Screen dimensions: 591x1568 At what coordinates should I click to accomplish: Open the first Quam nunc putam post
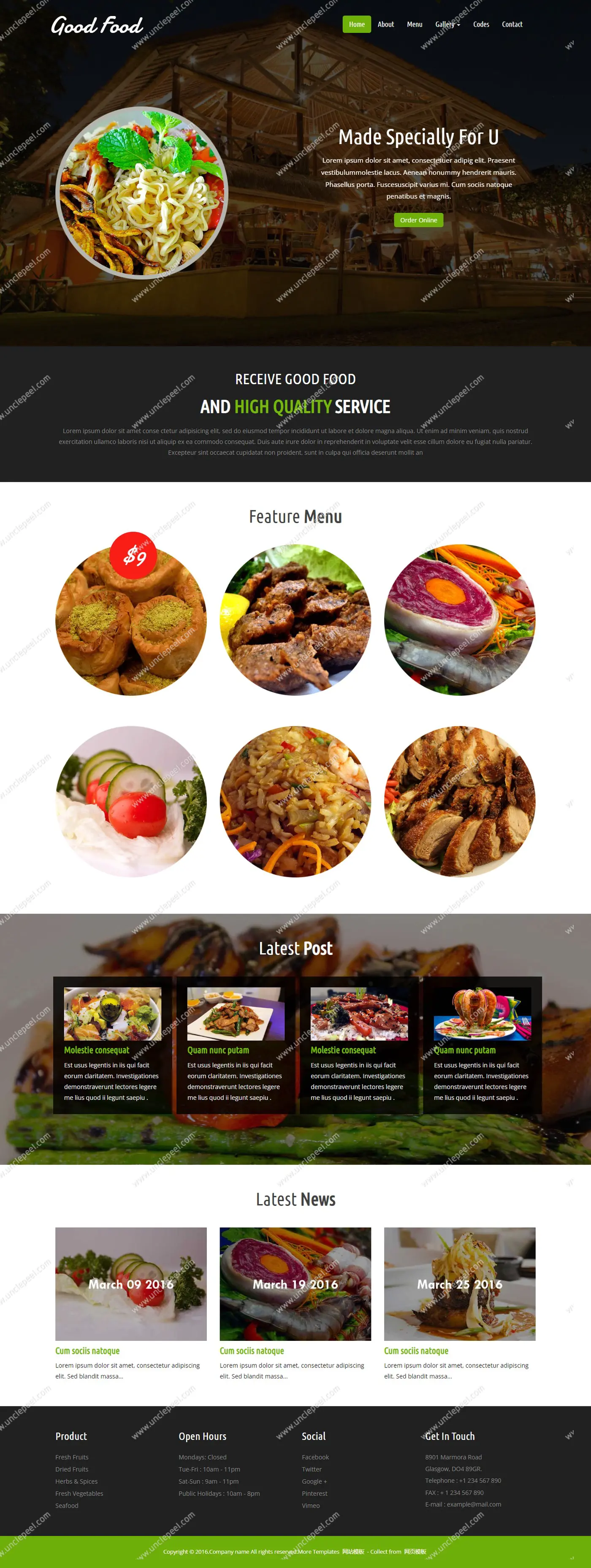click(x=218, y=1050)
